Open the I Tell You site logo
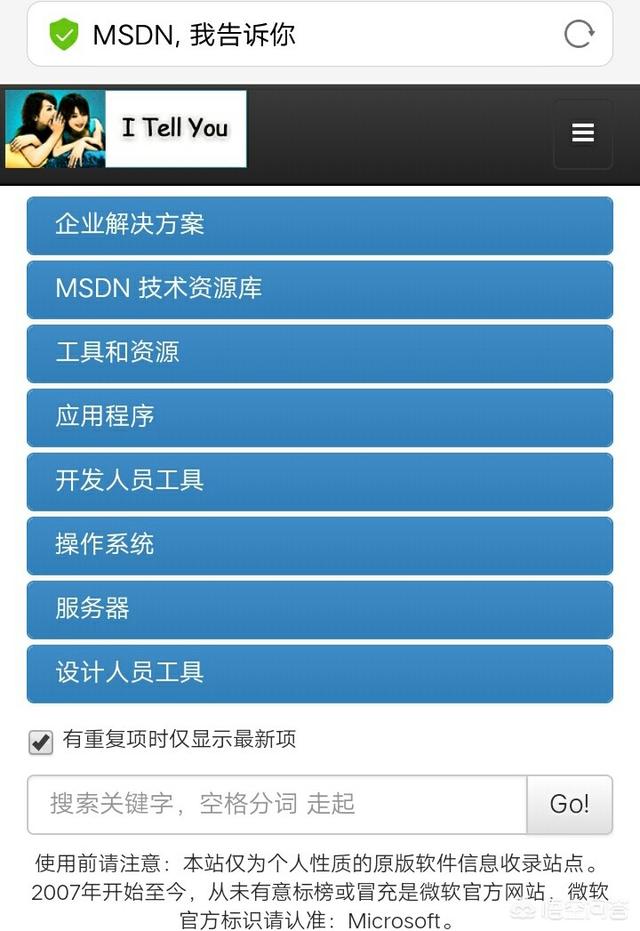The height and width of the screenshot is (931, 640). pos(126,129)
